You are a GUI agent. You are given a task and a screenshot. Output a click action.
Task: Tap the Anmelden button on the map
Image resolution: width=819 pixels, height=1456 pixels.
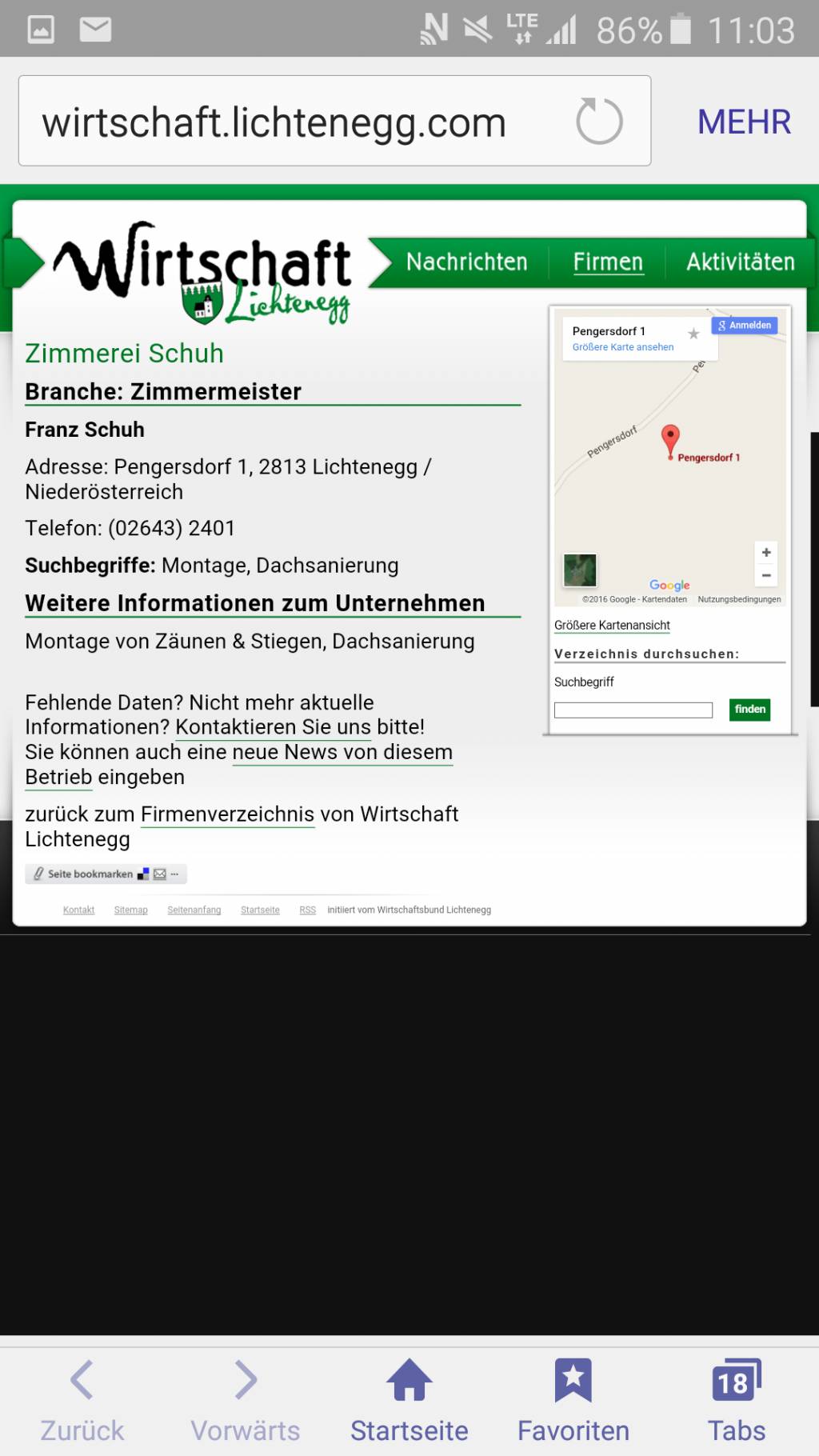pos(745,326)
